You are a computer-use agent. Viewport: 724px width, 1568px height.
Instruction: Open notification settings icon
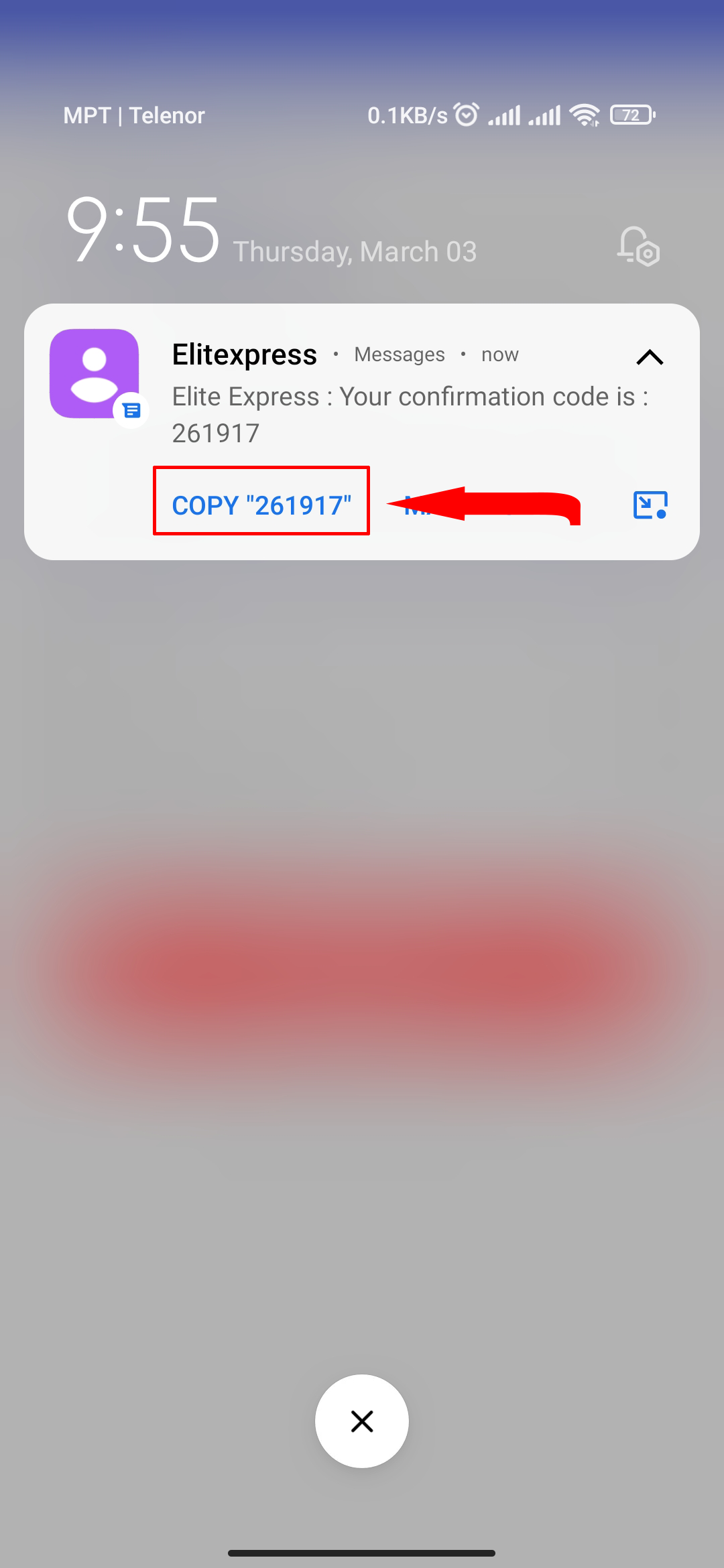(x=638, y=247)
